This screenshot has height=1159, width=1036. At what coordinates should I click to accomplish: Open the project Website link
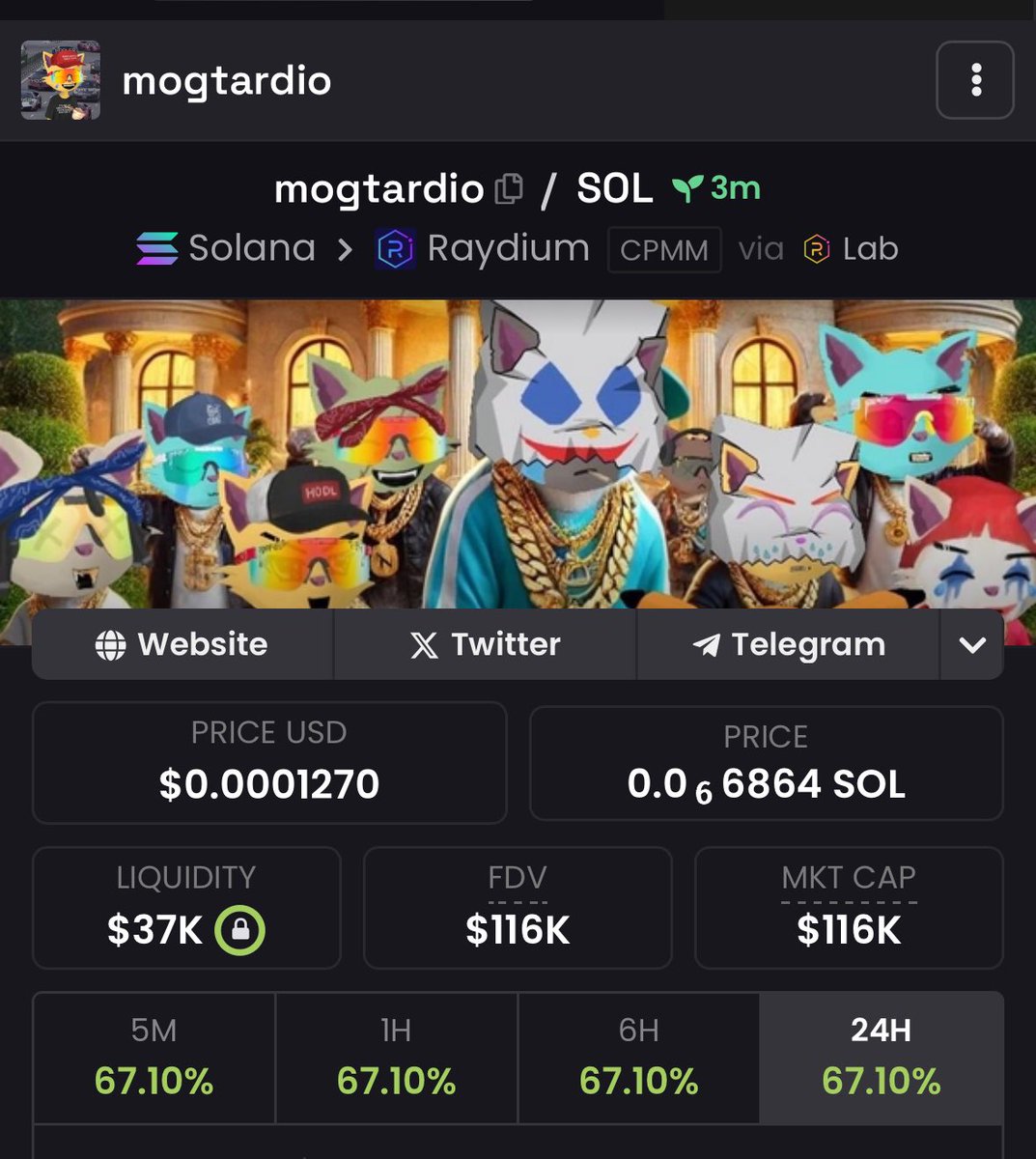pyautogui.click(x=182, y=644)
